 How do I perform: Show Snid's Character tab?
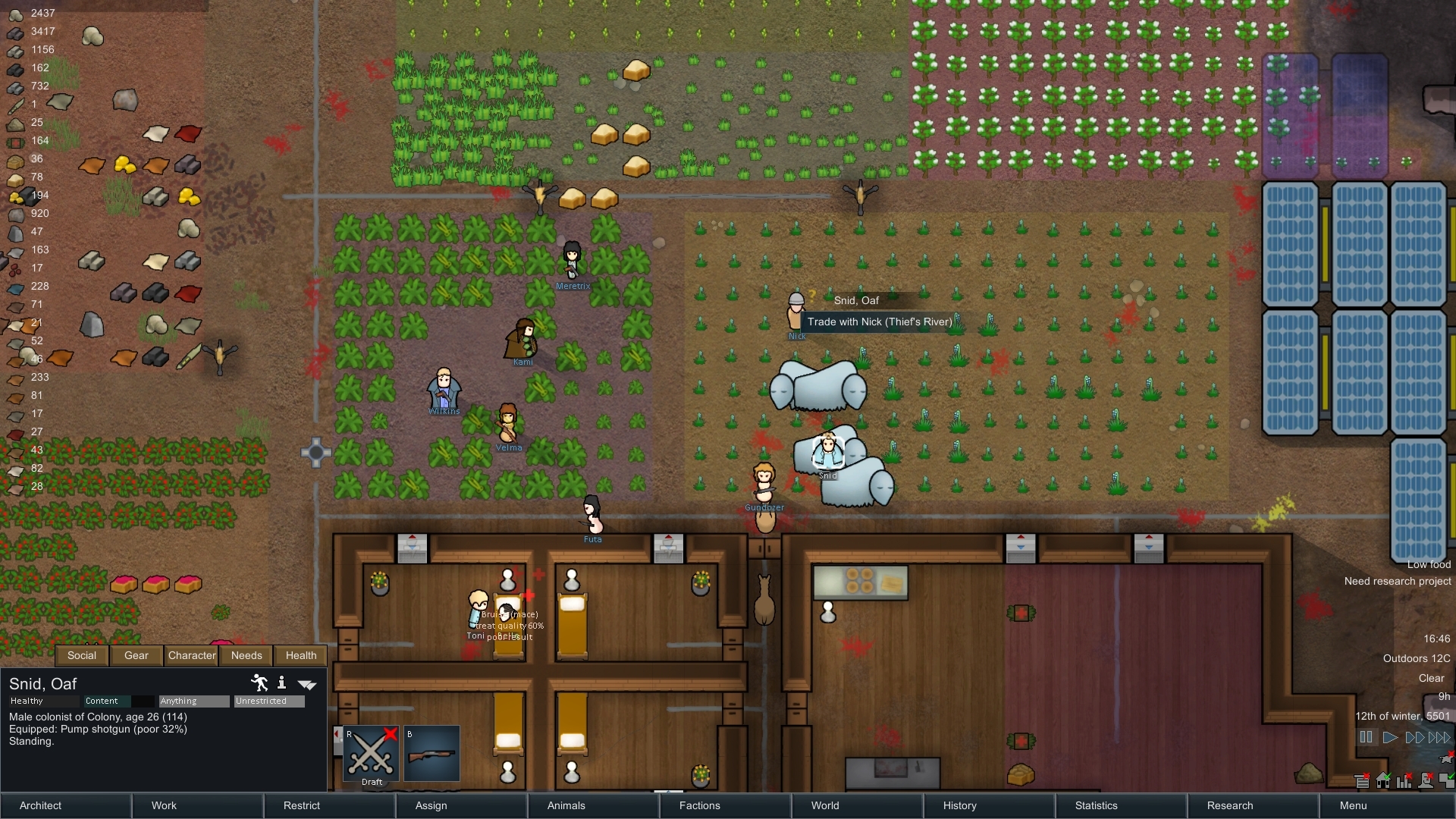coord(192,655)
